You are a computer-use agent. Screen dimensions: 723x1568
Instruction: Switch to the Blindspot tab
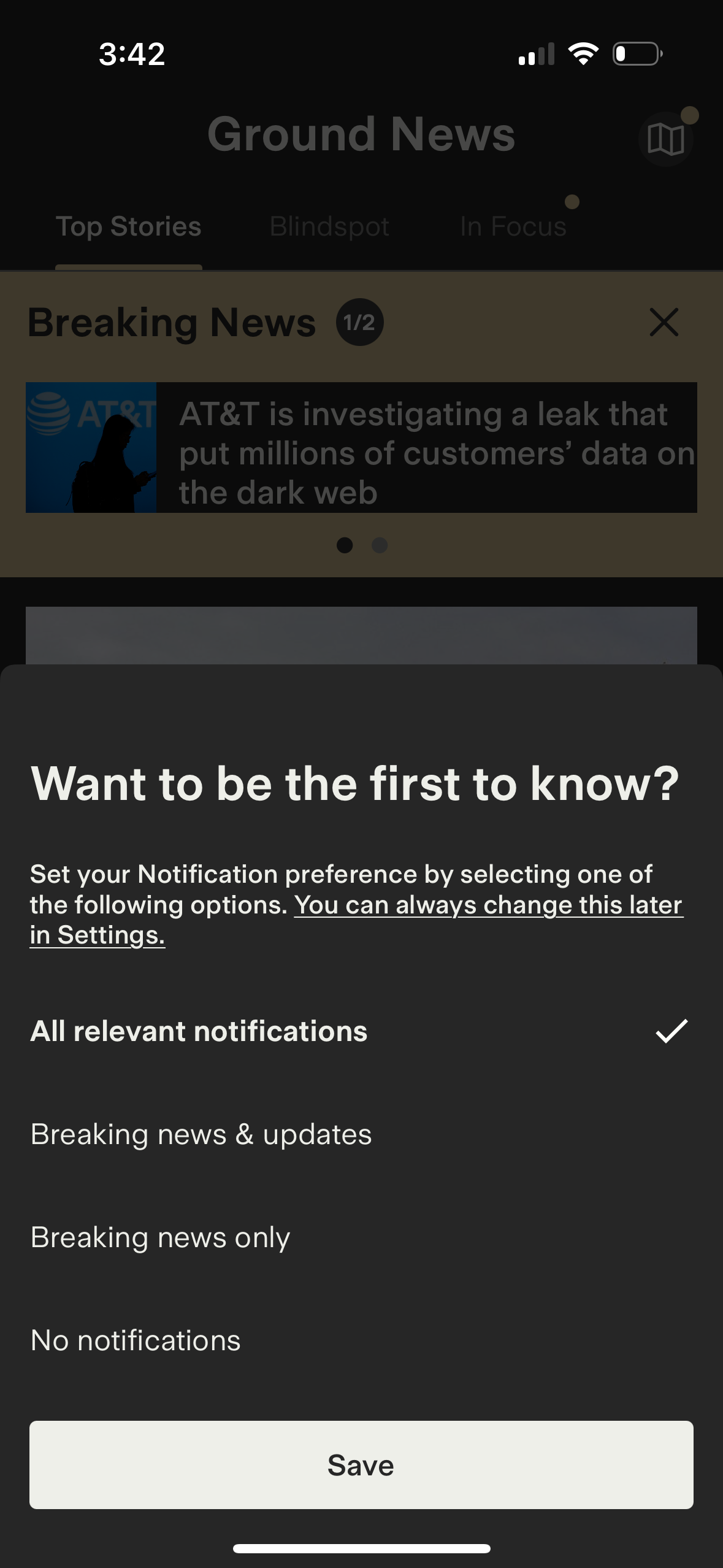tap(329, 226)
